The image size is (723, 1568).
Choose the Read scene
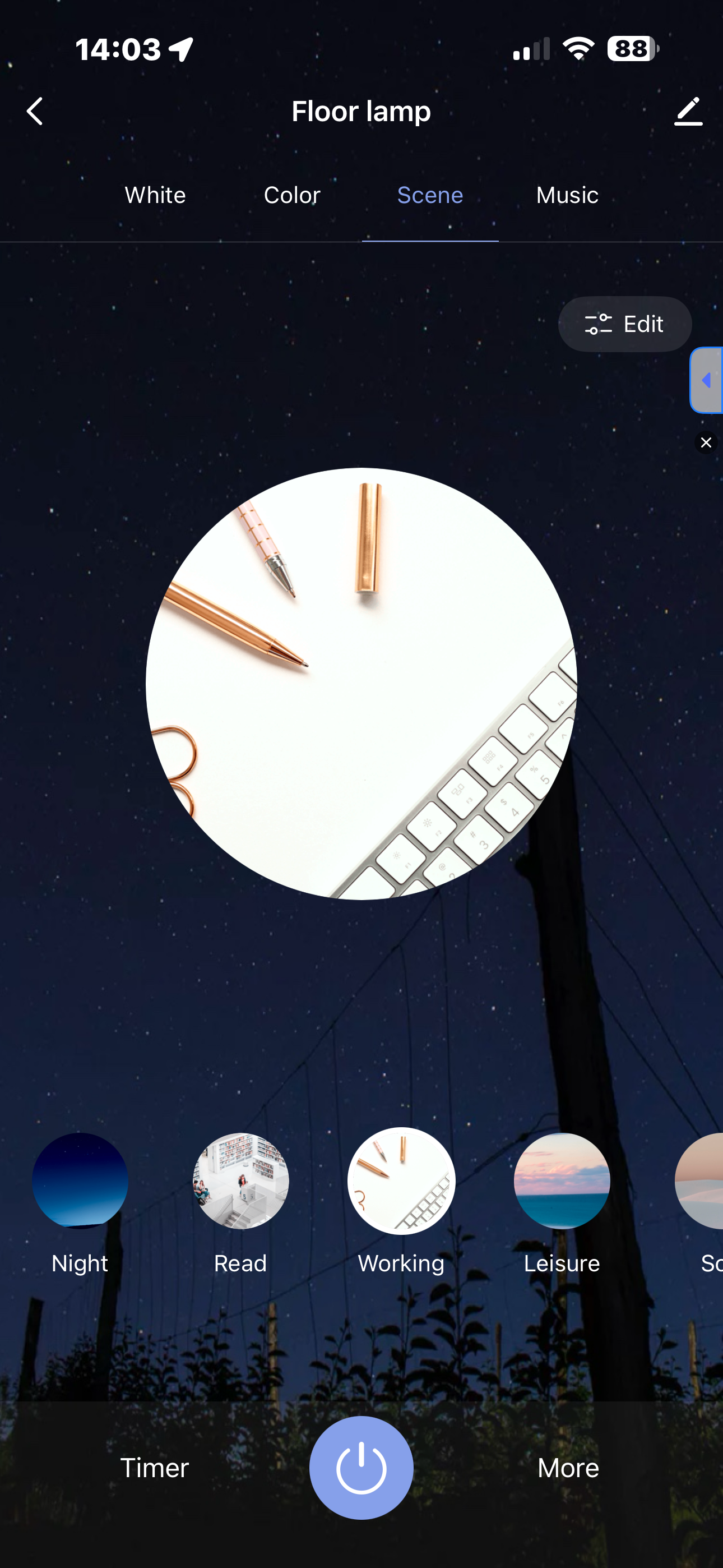240,1181
